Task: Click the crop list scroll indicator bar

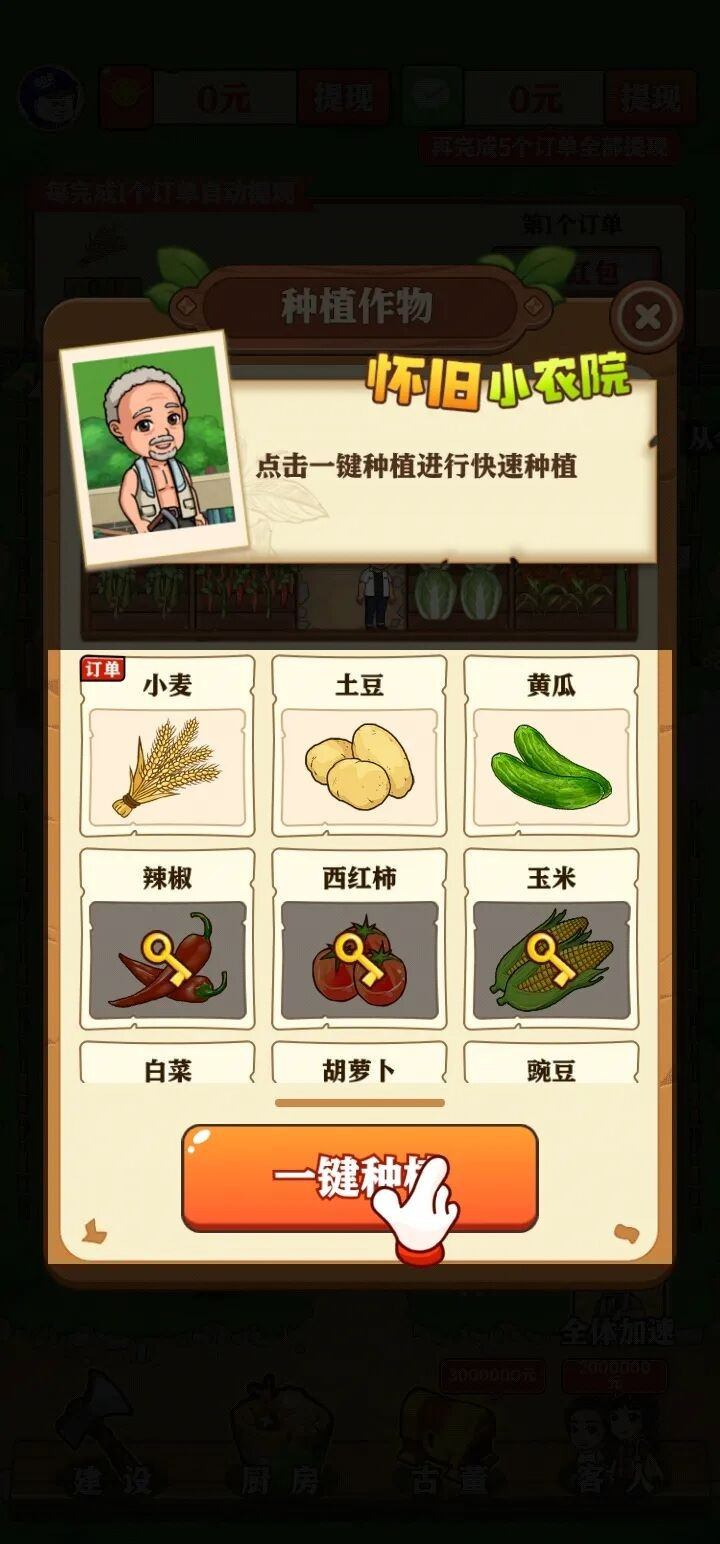Action: point(360,1101)
